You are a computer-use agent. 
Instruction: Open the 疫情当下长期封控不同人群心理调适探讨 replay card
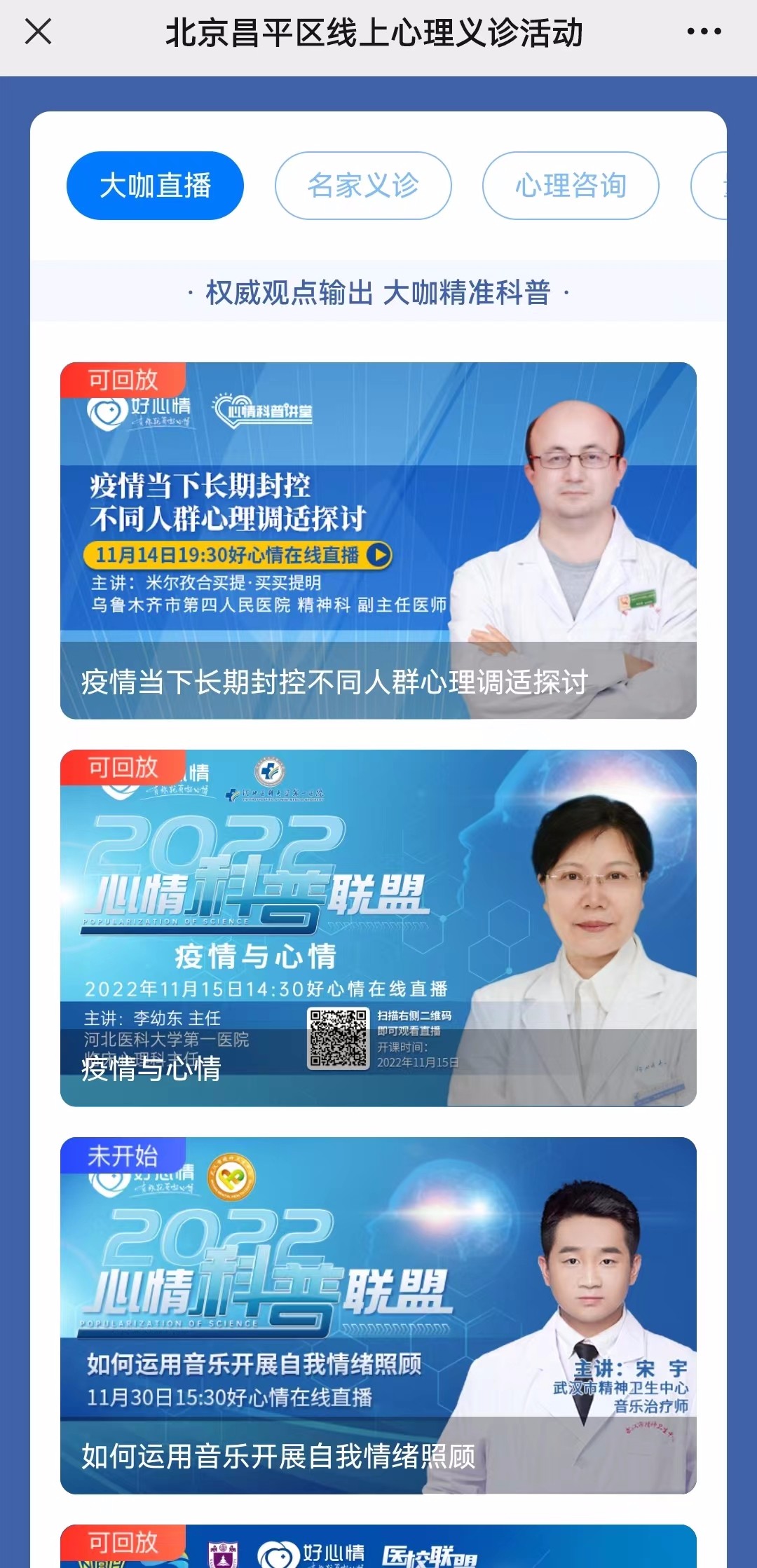coord(378,540)
